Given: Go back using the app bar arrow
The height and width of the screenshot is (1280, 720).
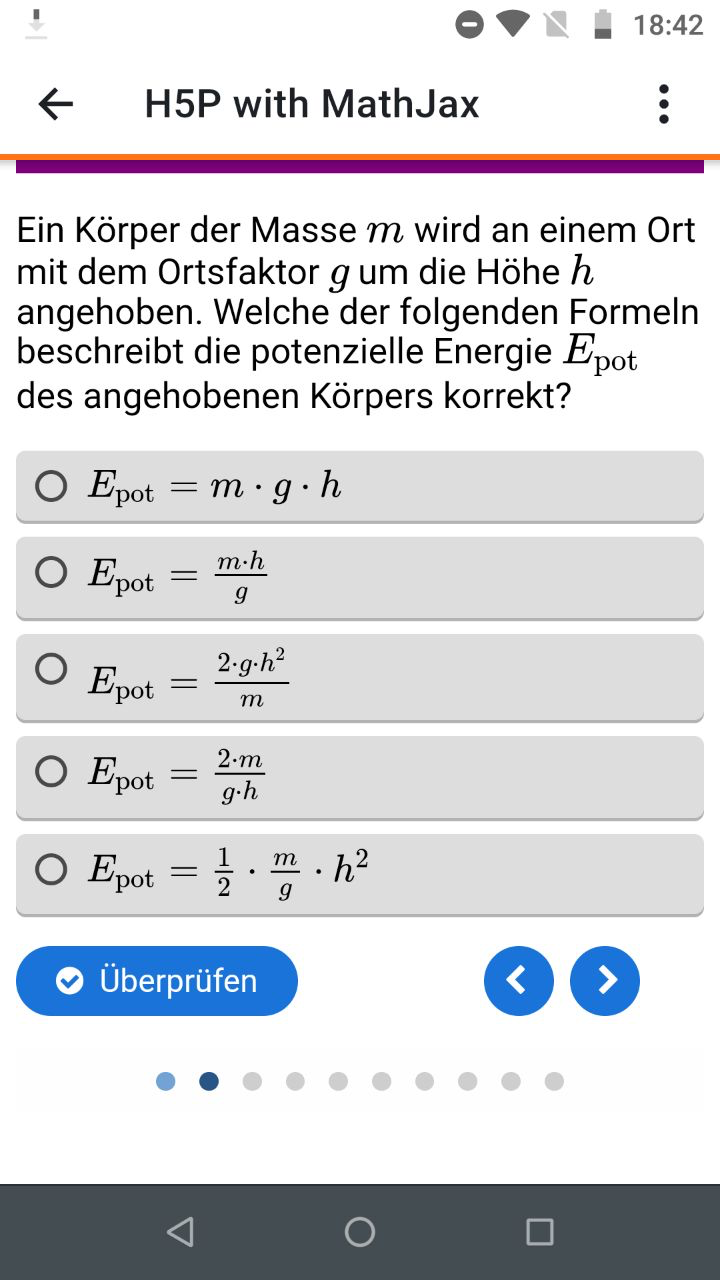Looking at the screenshot, I should click(55, 104).
